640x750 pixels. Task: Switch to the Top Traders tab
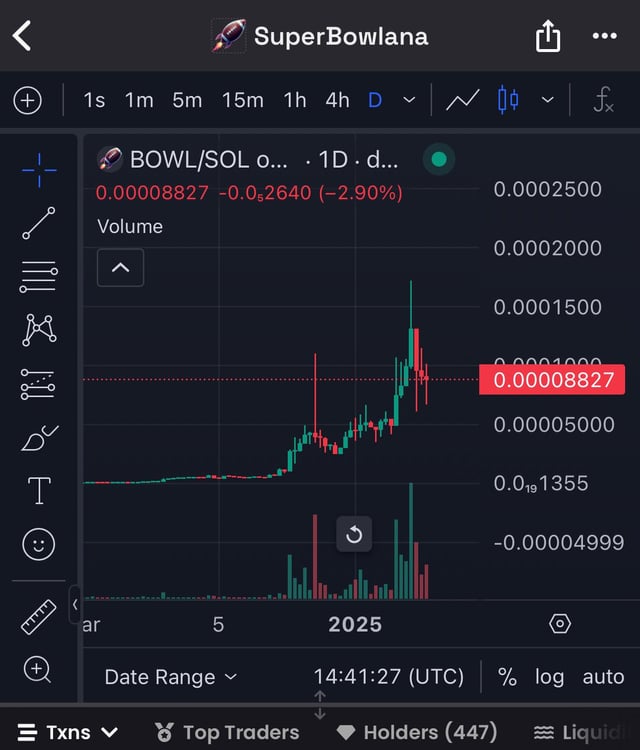coord(227,733)
